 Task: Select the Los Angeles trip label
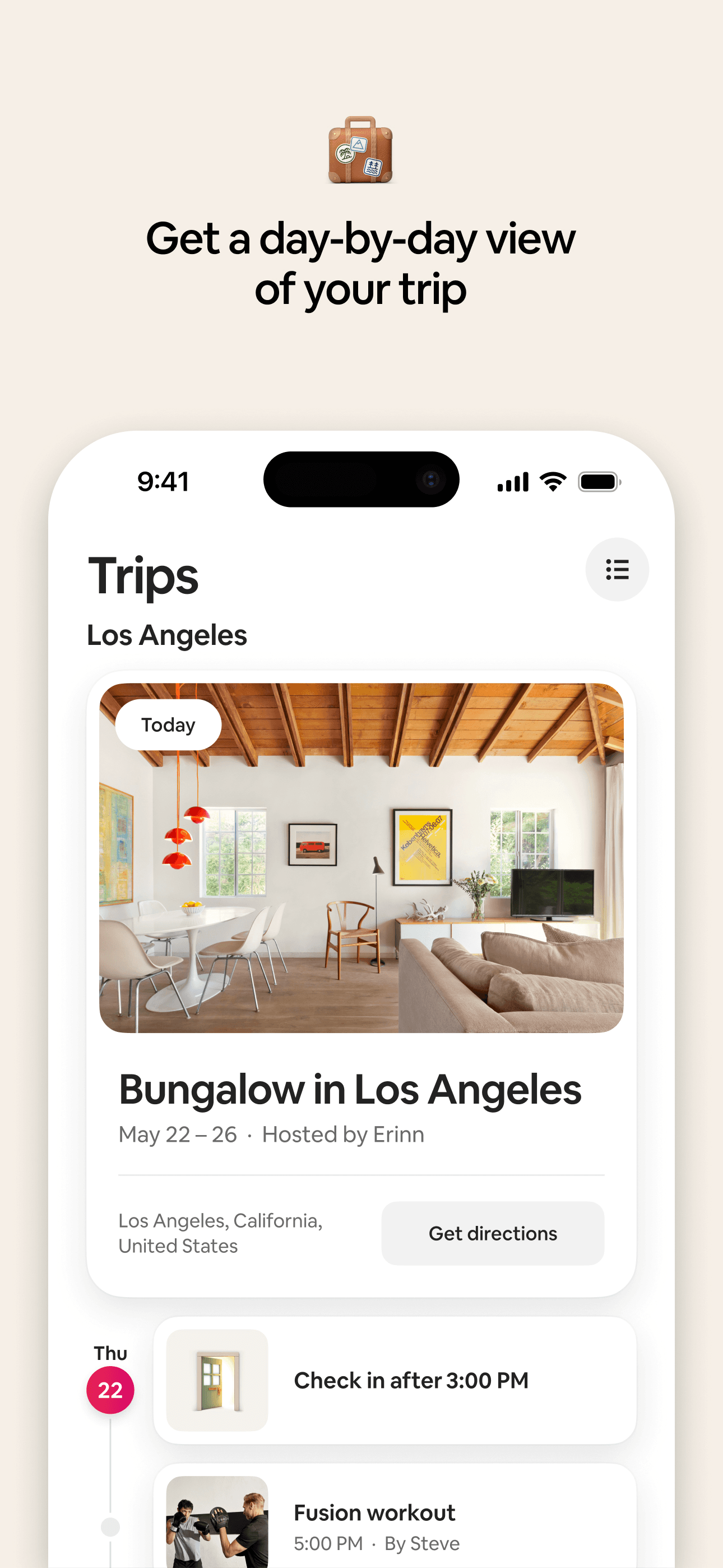pos(168,635)
